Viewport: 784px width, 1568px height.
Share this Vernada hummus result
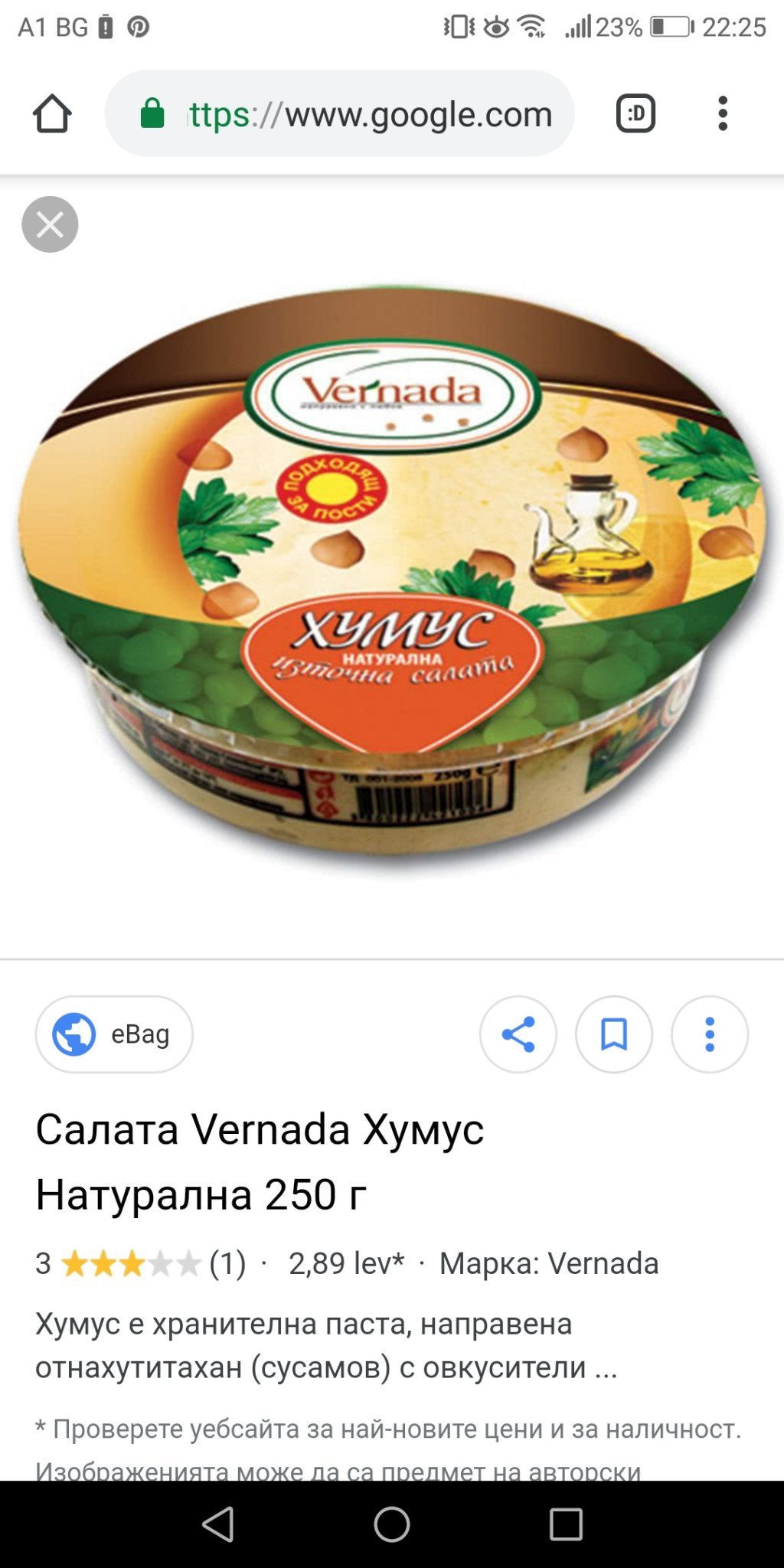click(x=518, y=1034)
